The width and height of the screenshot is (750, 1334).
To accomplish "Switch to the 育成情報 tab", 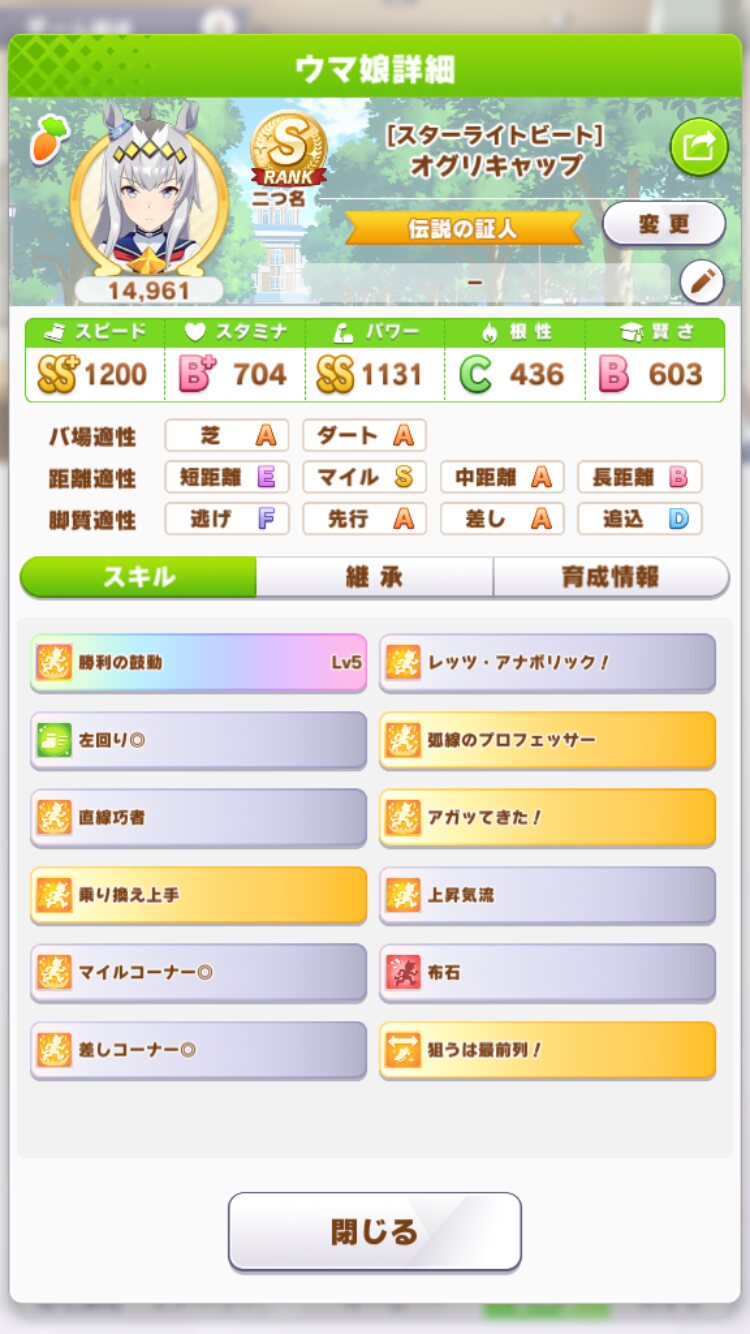I will coord(610,577).
